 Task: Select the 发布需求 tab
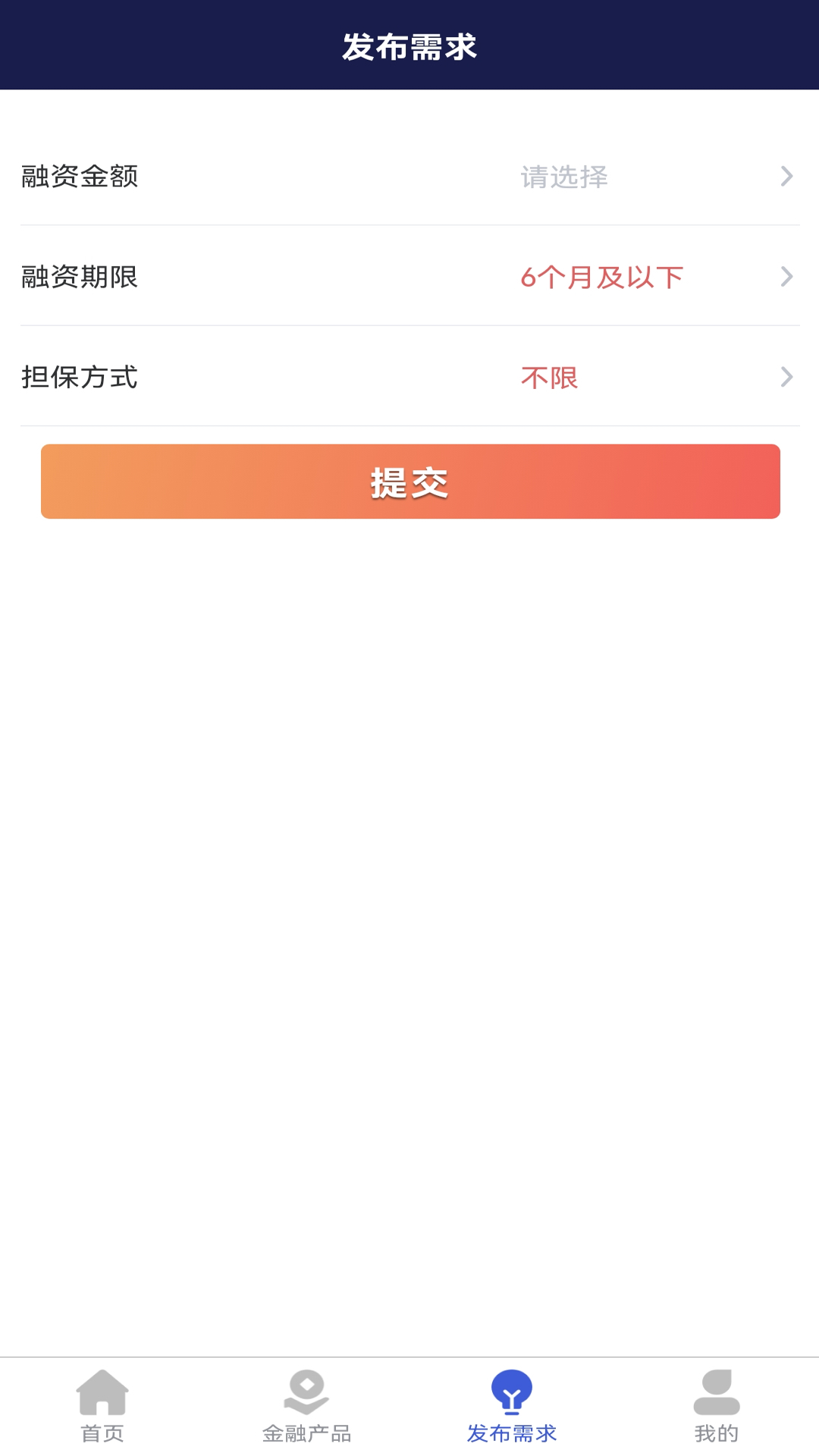click(x=512, y=1407)
